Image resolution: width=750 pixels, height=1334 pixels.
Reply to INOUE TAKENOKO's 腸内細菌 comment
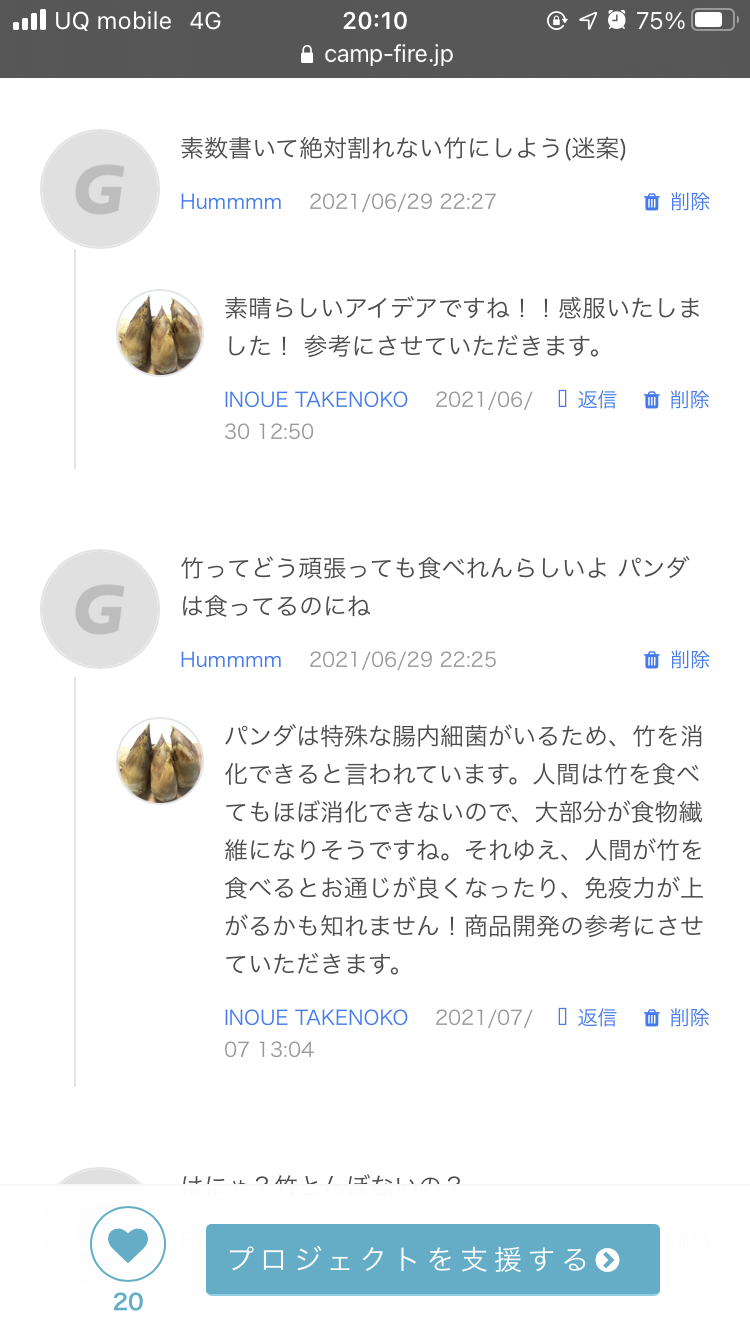click(x=587, y=1018)
